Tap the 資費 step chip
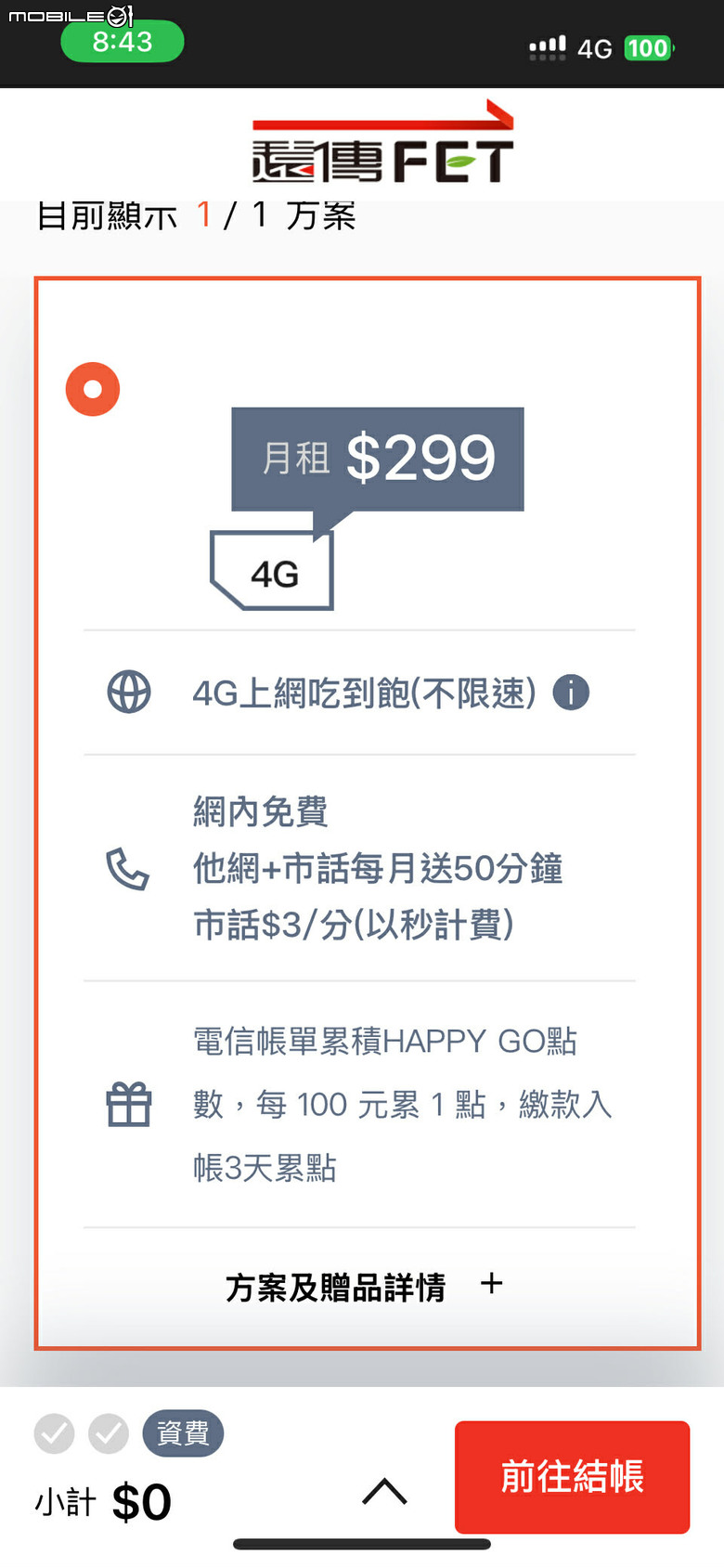 (x=183, y=1433)
